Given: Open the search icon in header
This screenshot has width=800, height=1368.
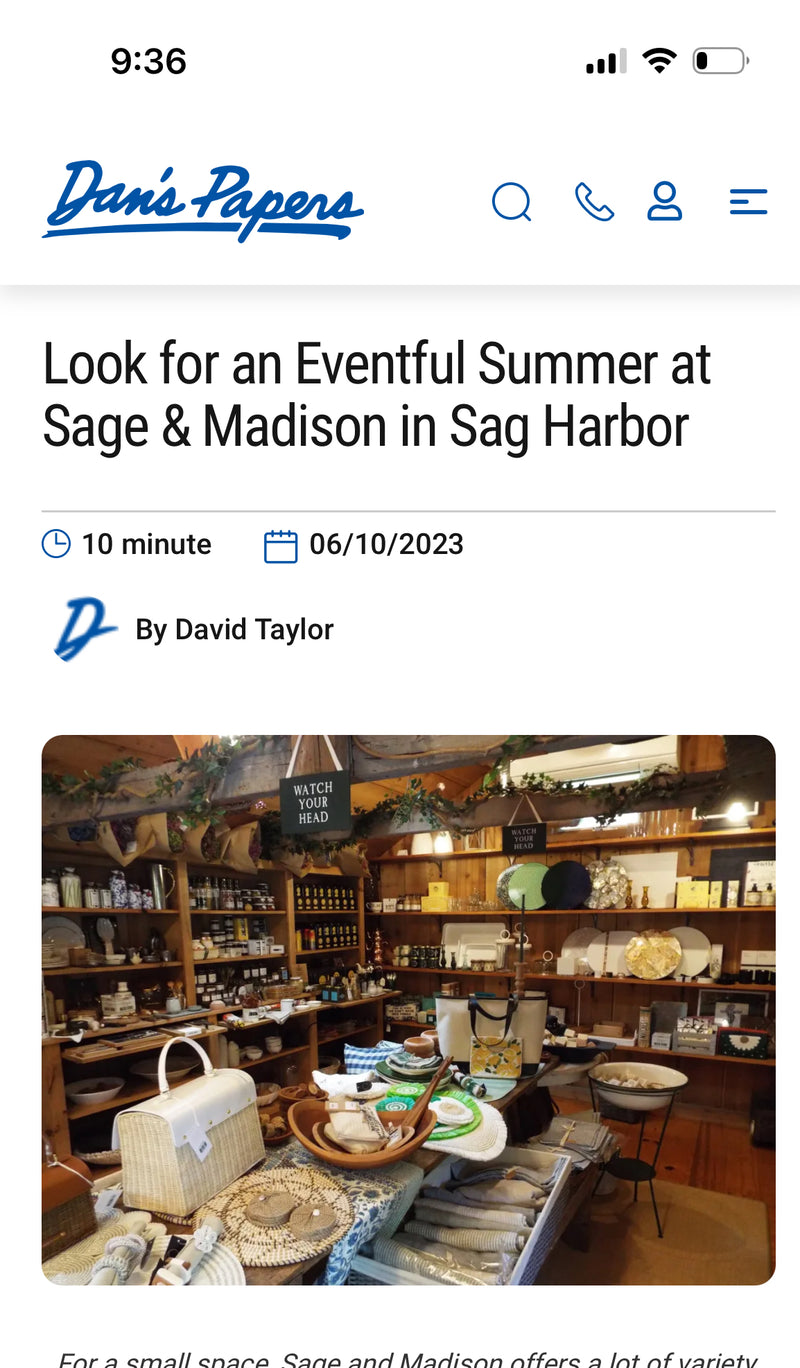Looking at the screenshot, I should pyautogui.click(x=511, y=202).
